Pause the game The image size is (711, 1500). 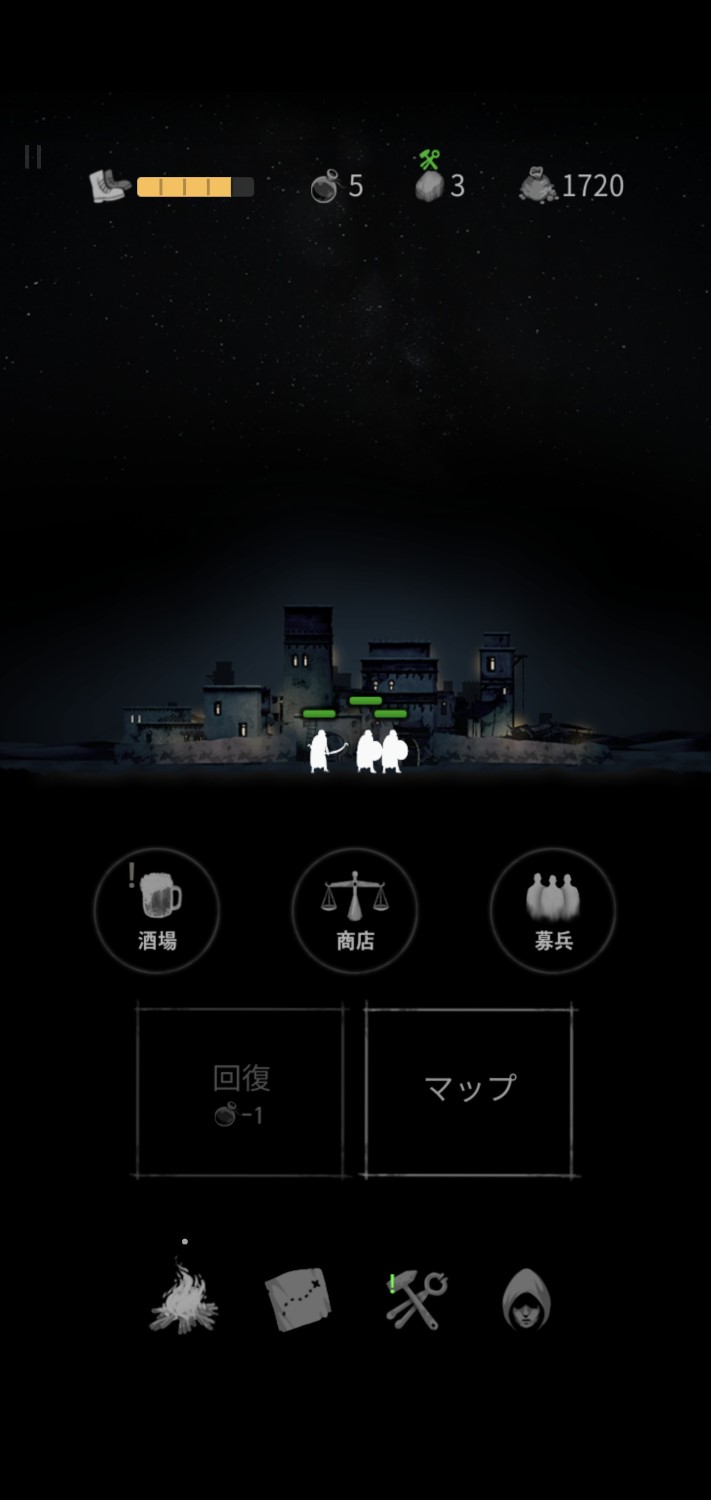pyautogui.click(x=33, y=157)
